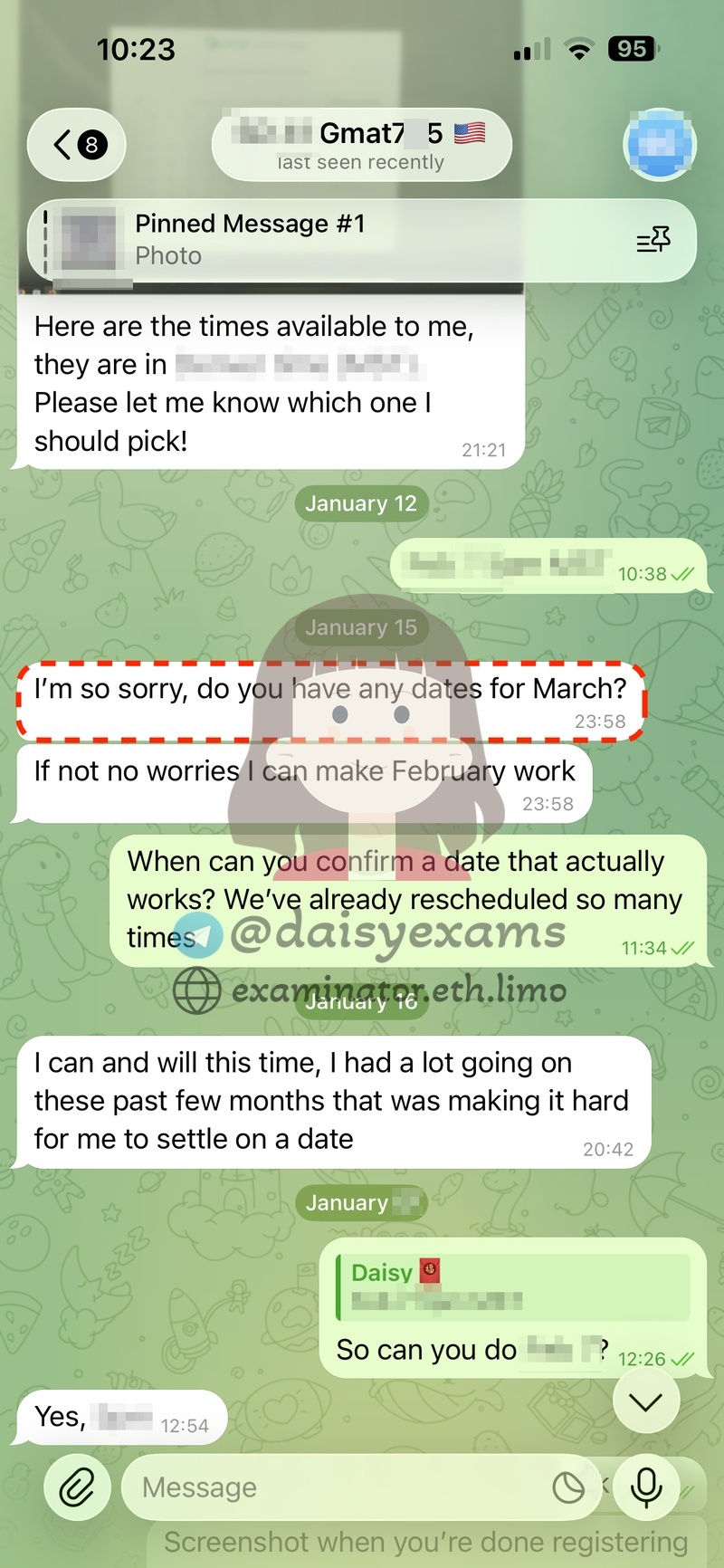
Task: Jump to the latest message with the down chevron
Action: click(x=646, y=1402)
